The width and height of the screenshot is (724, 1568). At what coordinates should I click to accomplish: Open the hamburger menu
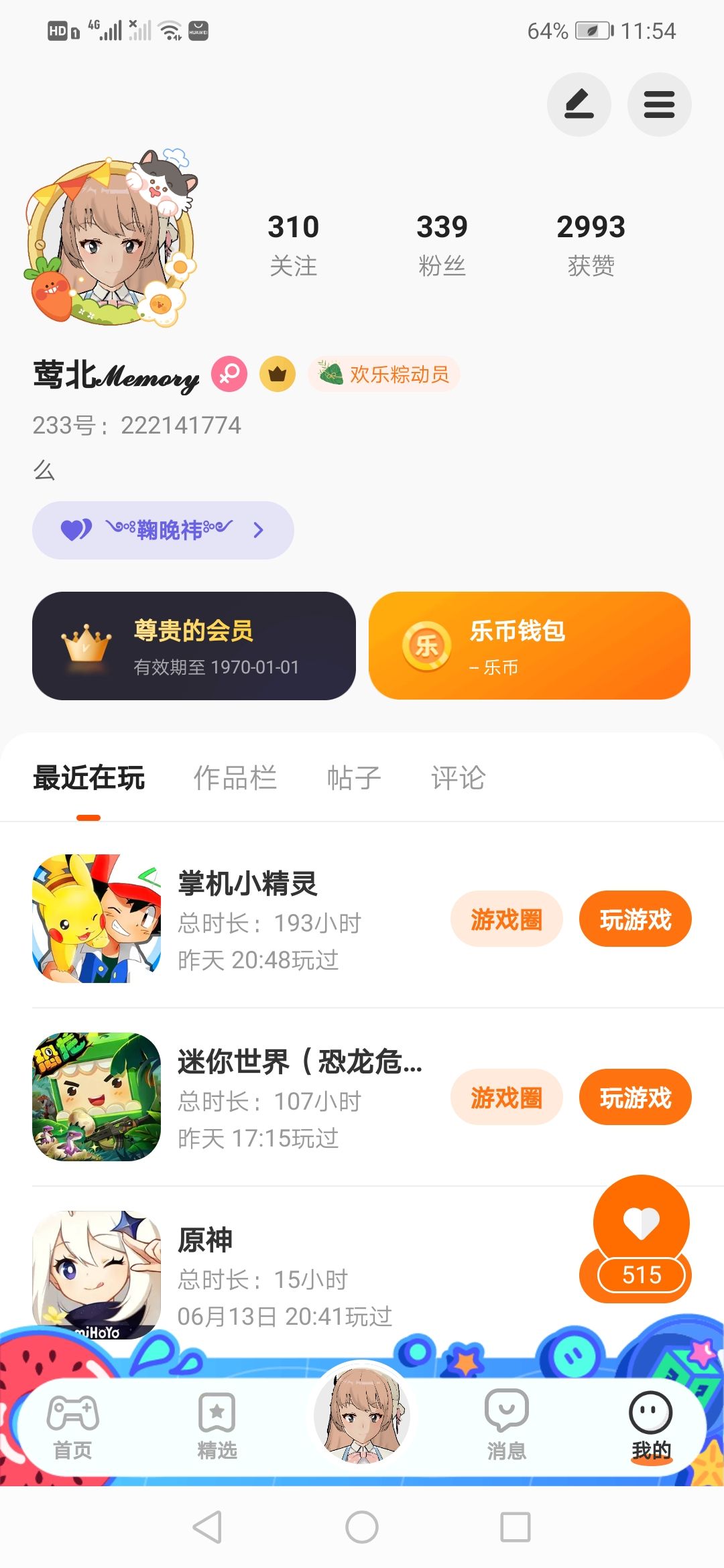(x=659, y=105)
